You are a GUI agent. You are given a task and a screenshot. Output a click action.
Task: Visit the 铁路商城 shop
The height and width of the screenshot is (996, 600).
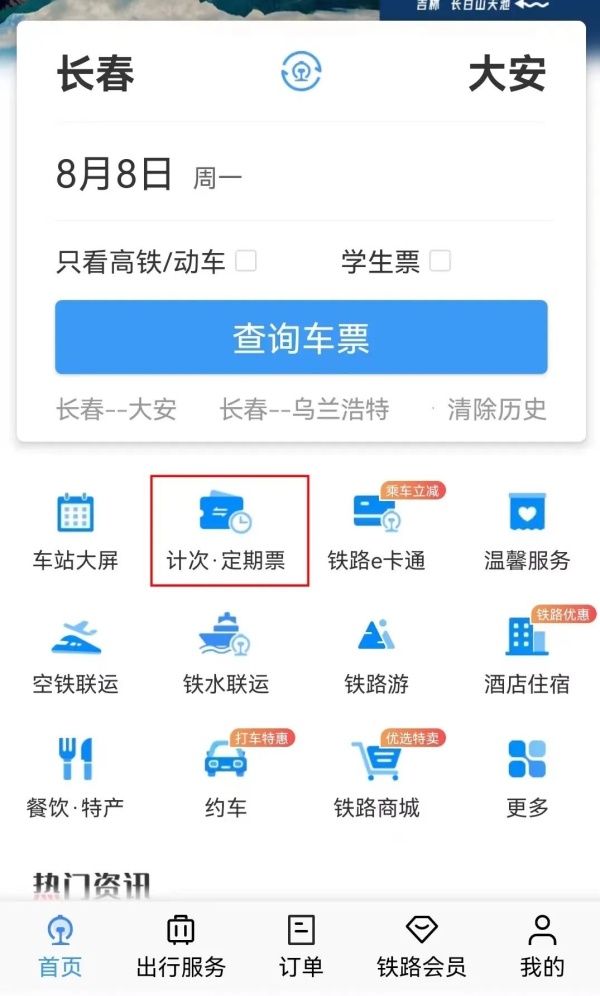click(x=377, y=778)
